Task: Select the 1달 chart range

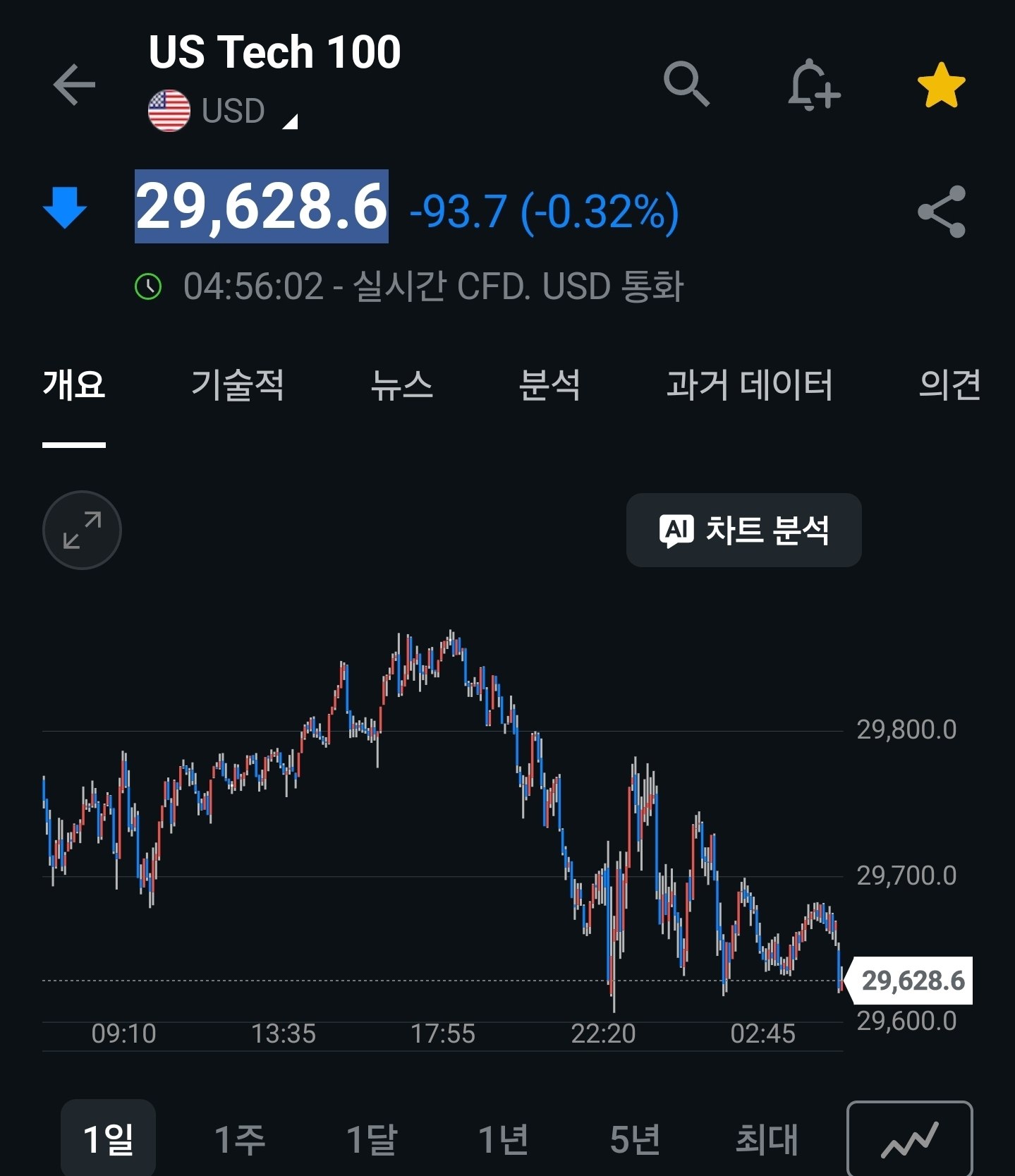Action: coord(372,1139)
